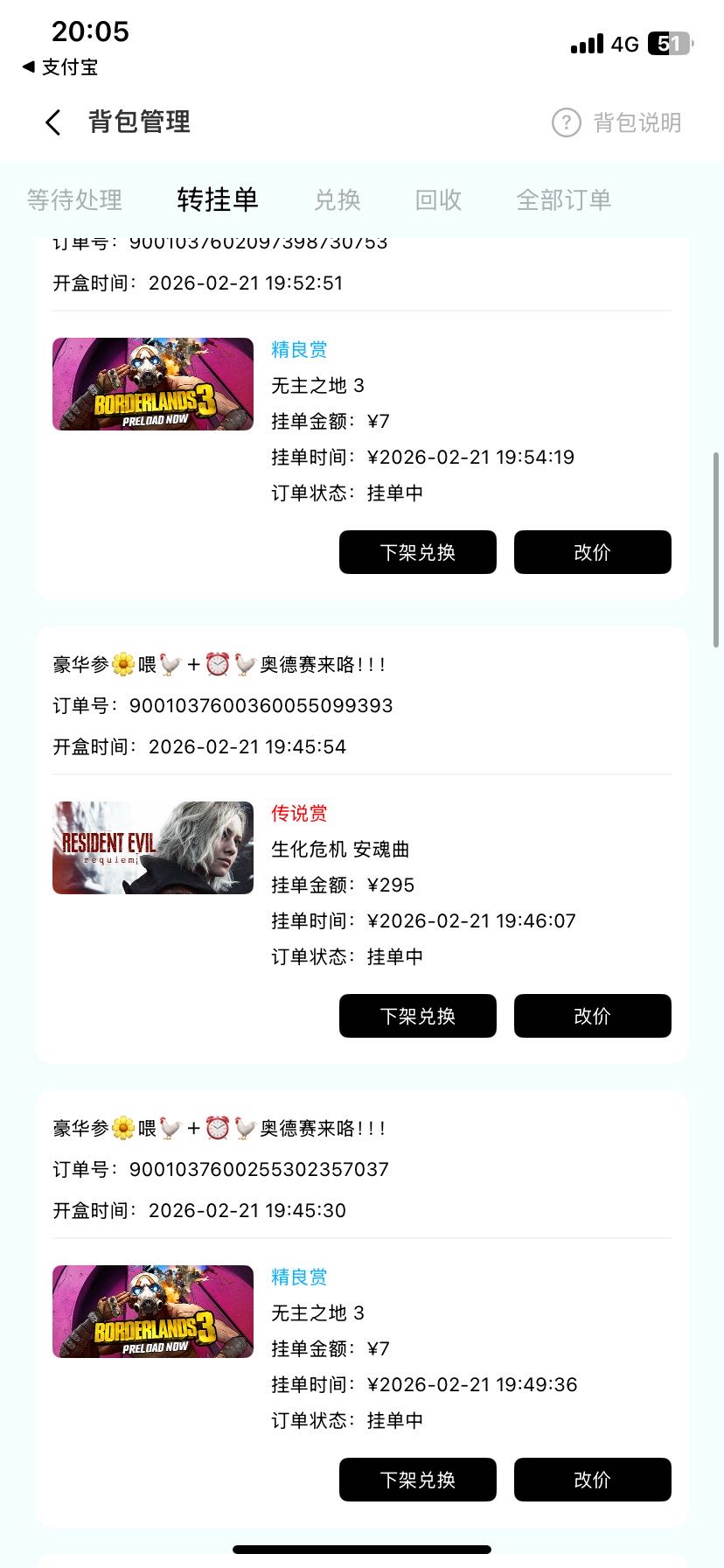The image size is (724, 1568).
Task: Tap 下架兑换 for the 19:54:19 Borderlands listing
Action: (x=417, y=552)
